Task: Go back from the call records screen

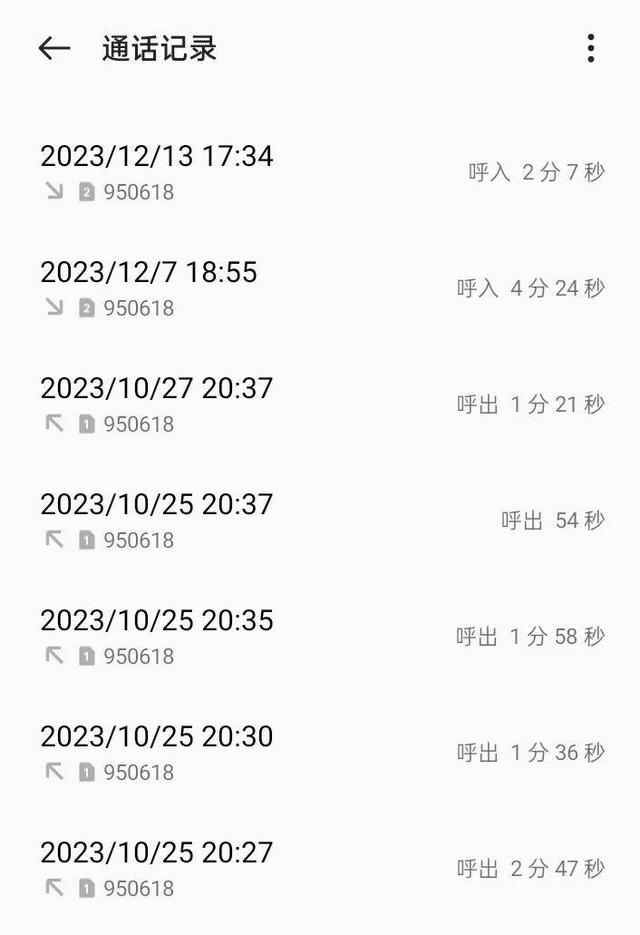Action: 54,48
